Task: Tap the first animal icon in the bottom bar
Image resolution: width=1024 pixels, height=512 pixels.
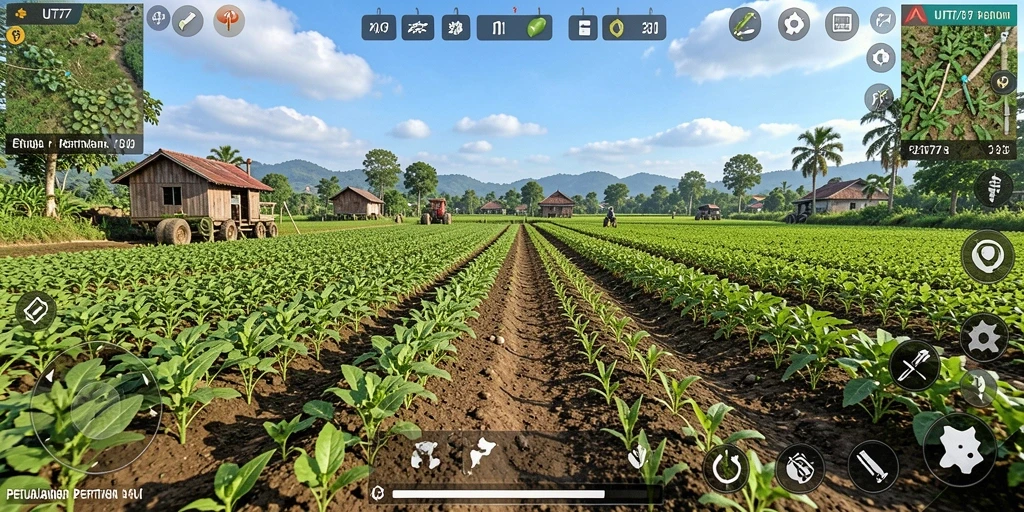Action: coord(425,455)
